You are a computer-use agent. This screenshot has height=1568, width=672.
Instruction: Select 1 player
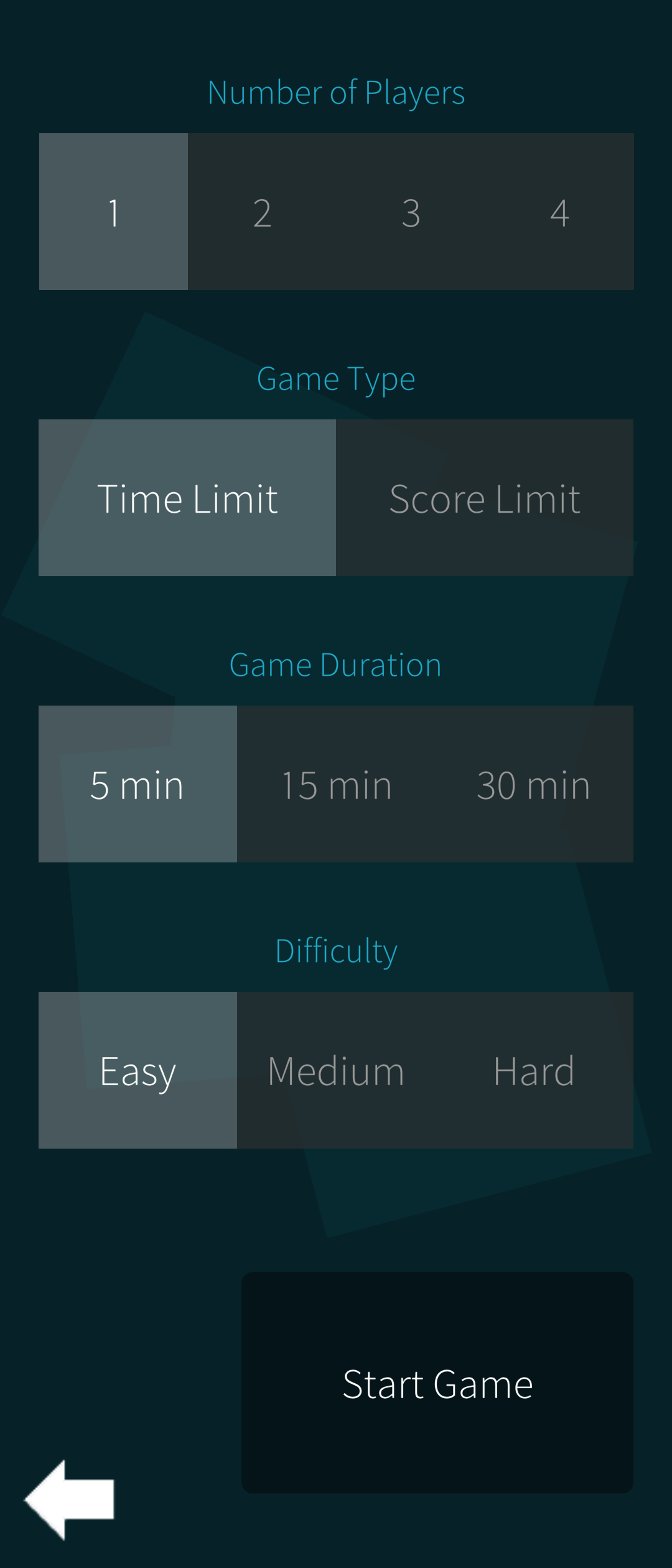point(113,212)
